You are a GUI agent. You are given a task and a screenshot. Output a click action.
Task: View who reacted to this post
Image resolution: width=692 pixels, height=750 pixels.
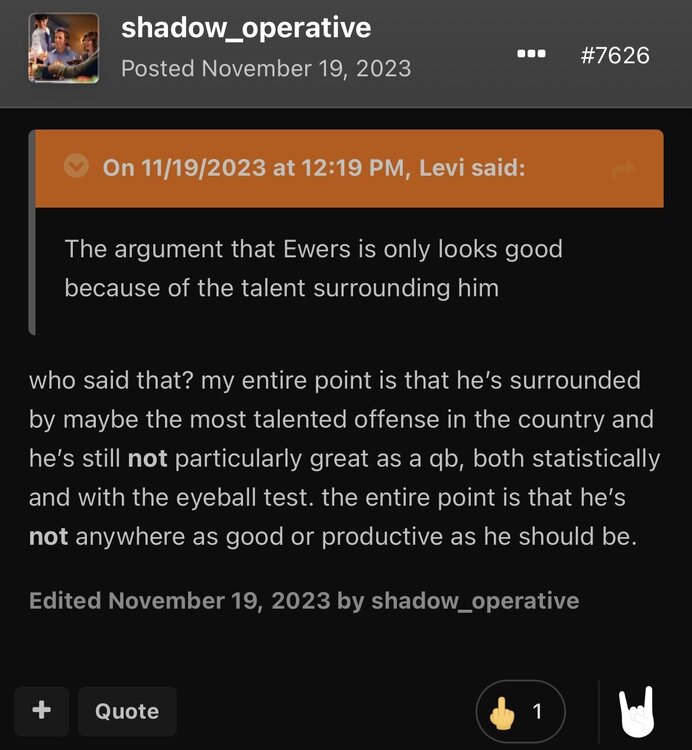(521, 712)
